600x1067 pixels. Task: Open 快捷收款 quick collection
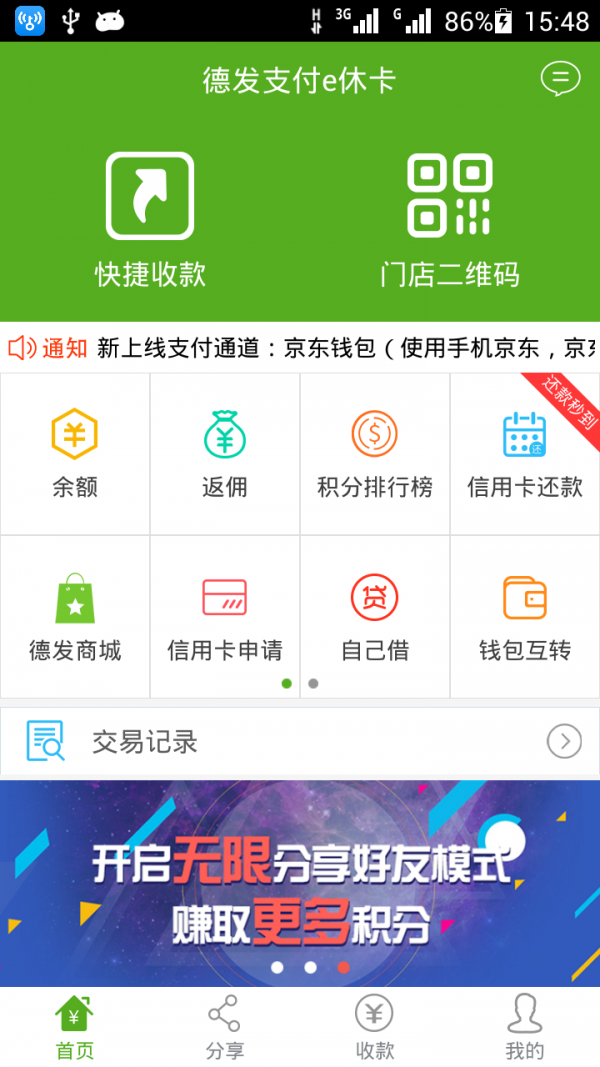pyautogui.click(x=150, y=218)
